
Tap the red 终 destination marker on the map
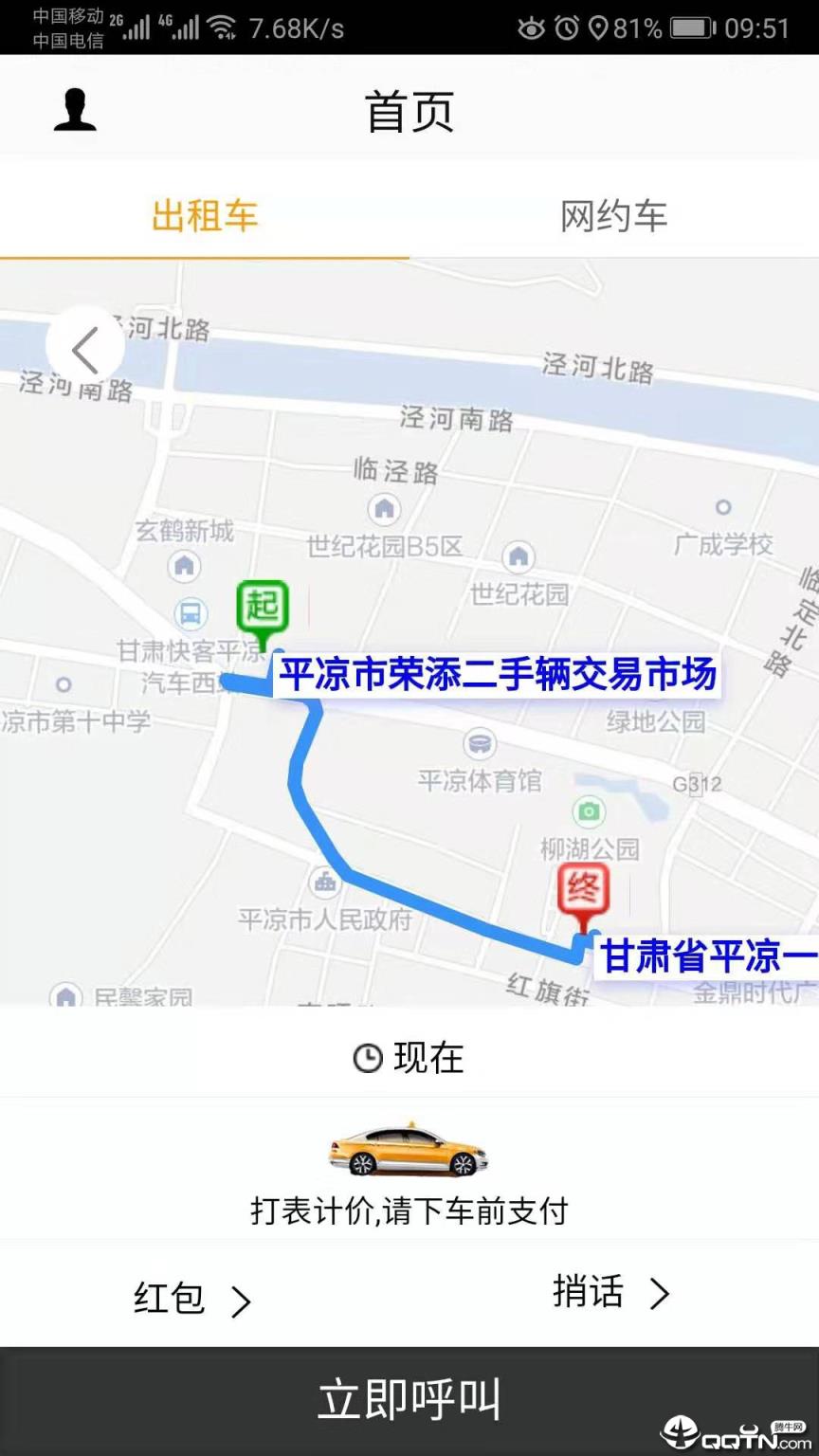[x=585, y=888]
